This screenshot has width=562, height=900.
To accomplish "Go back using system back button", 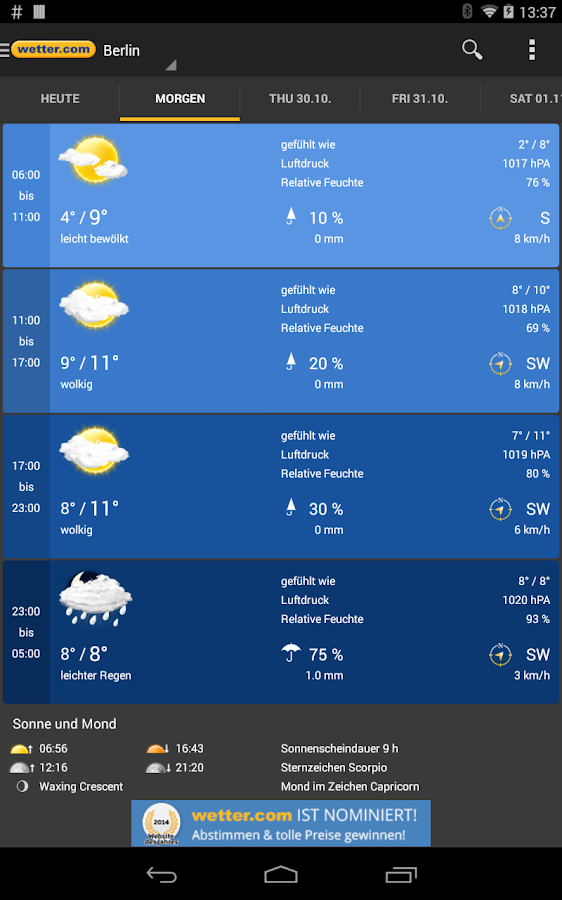I will point(161,875).
